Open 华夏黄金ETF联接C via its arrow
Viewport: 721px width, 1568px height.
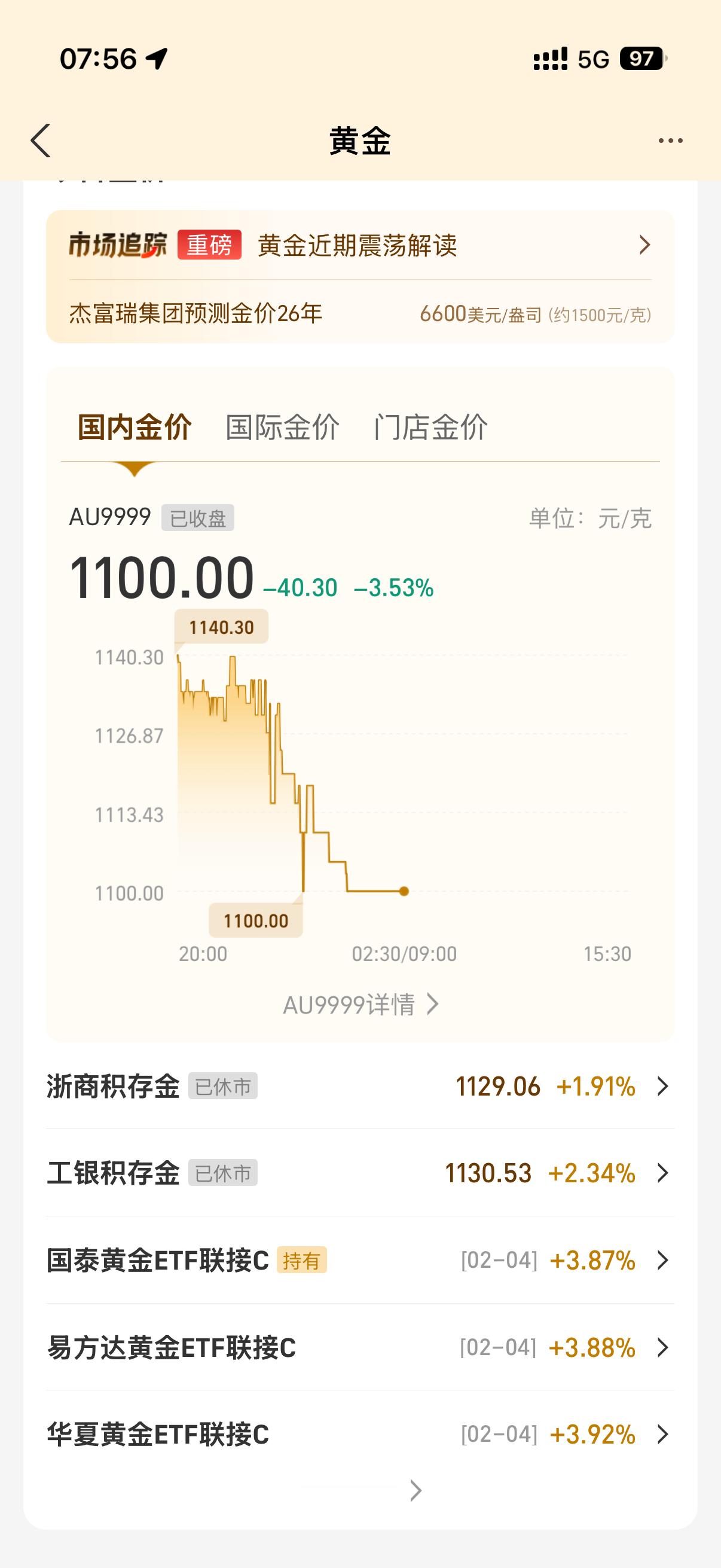662,1433
